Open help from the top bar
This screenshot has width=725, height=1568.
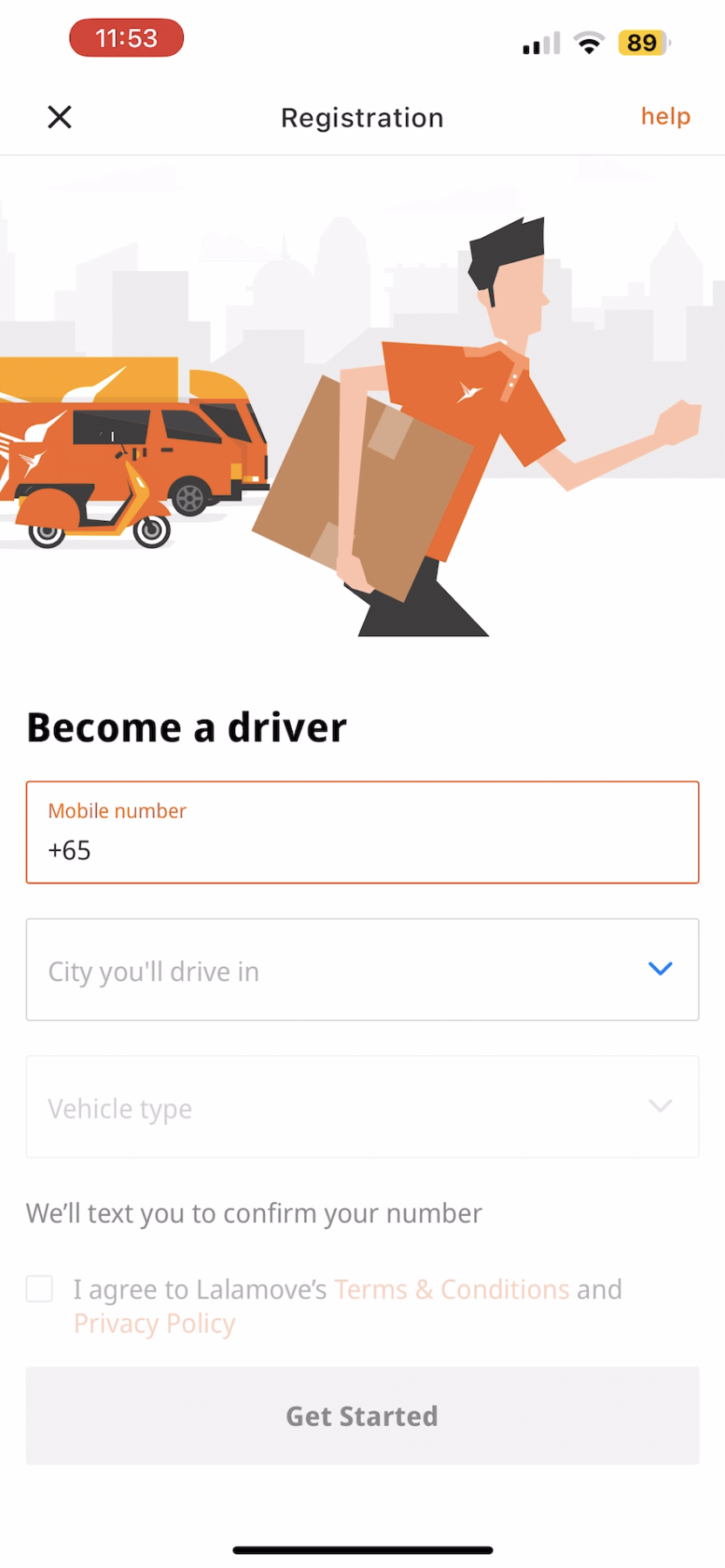click(665, 116)
